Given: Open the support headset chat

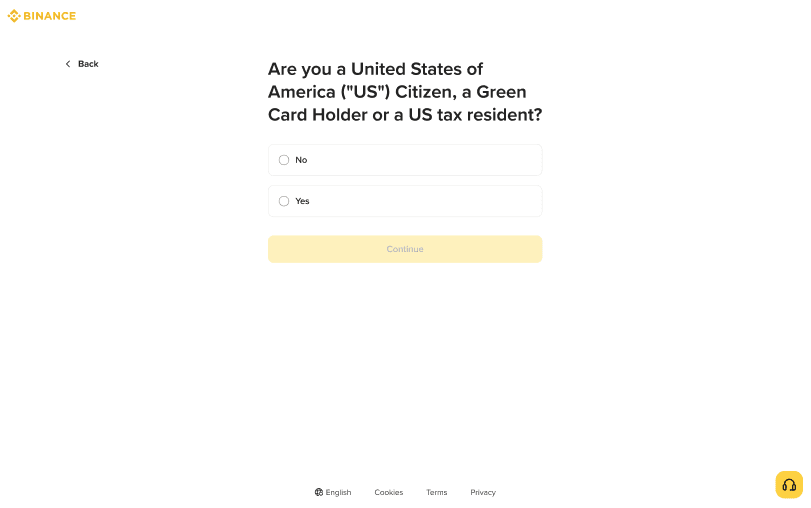Looking at the screenshot, I should coord(789,485).
